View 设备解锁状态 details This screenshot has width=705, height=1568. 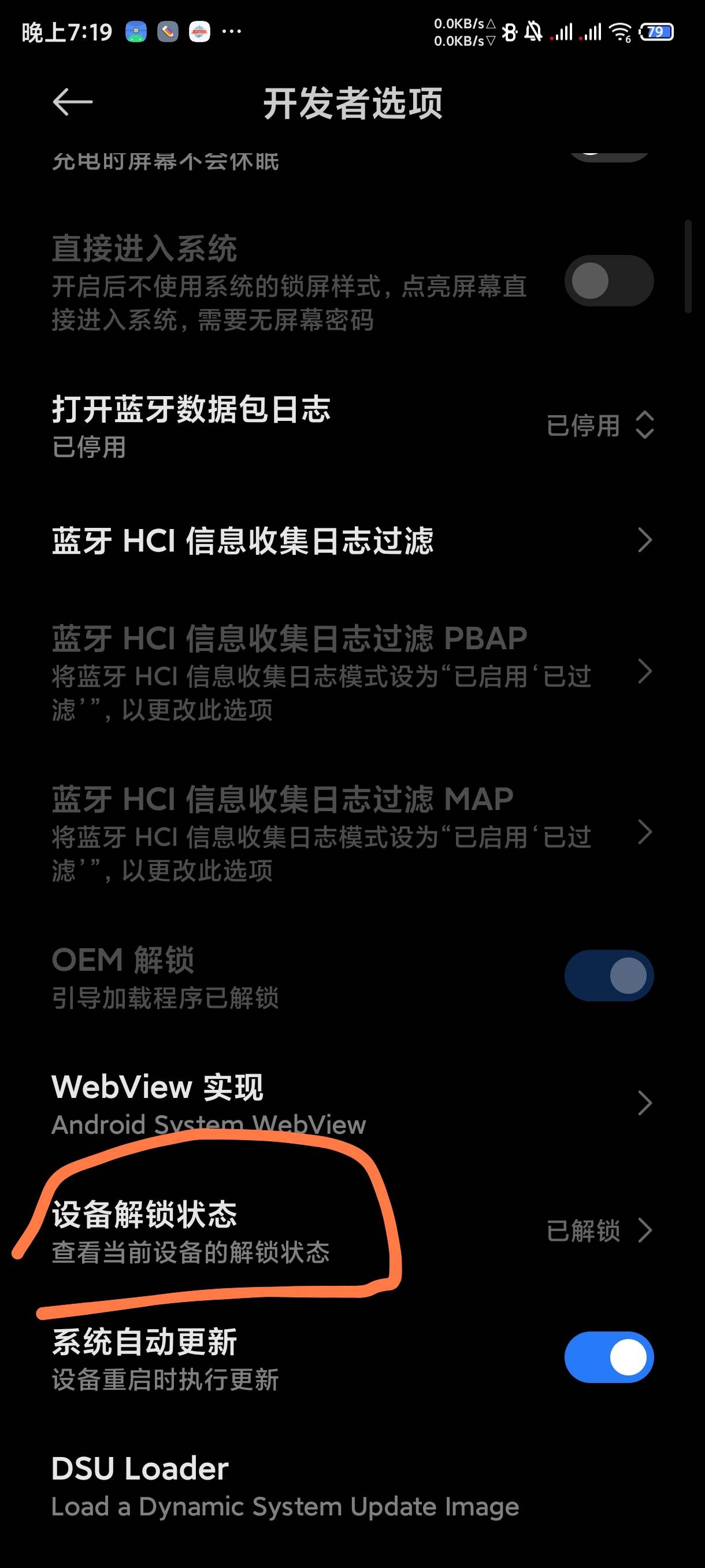tap(352, 1231)
